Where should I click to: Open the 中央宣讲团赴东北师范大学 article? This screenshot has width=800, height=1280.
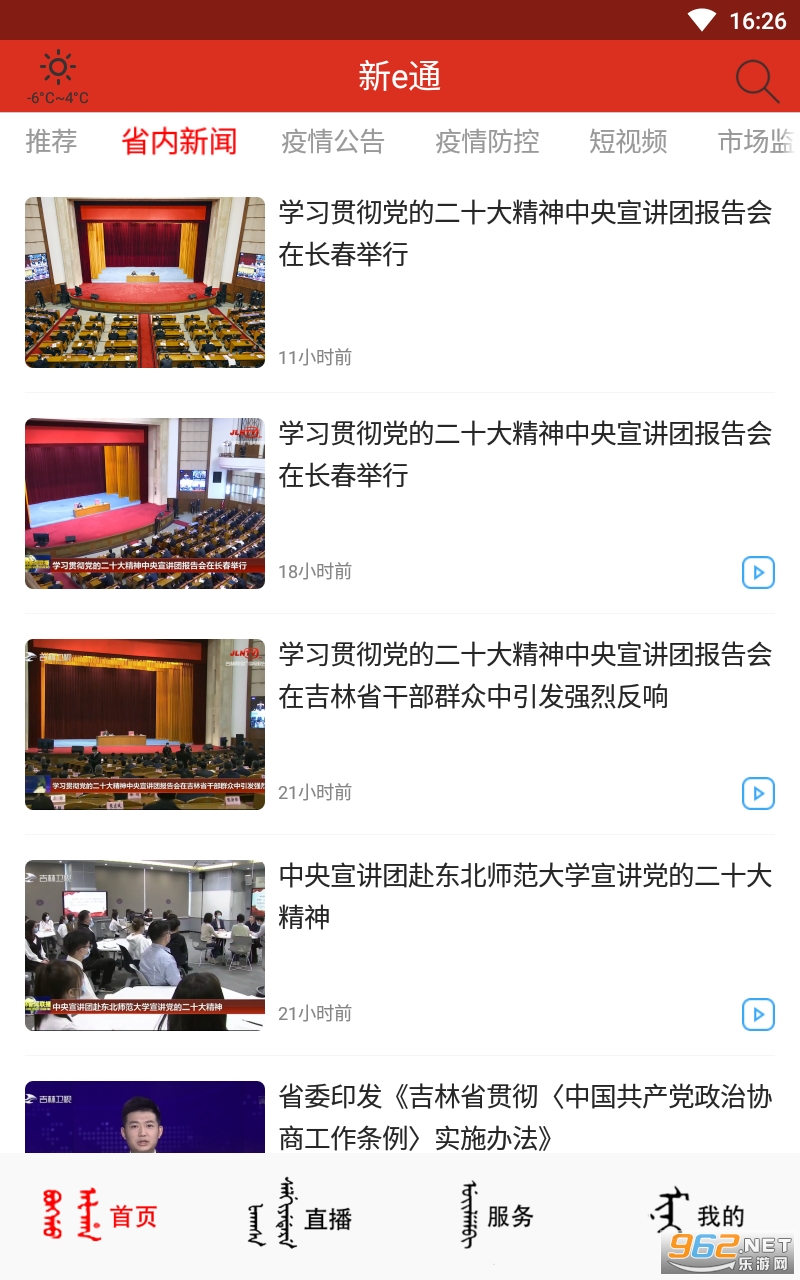click(525, 896)
